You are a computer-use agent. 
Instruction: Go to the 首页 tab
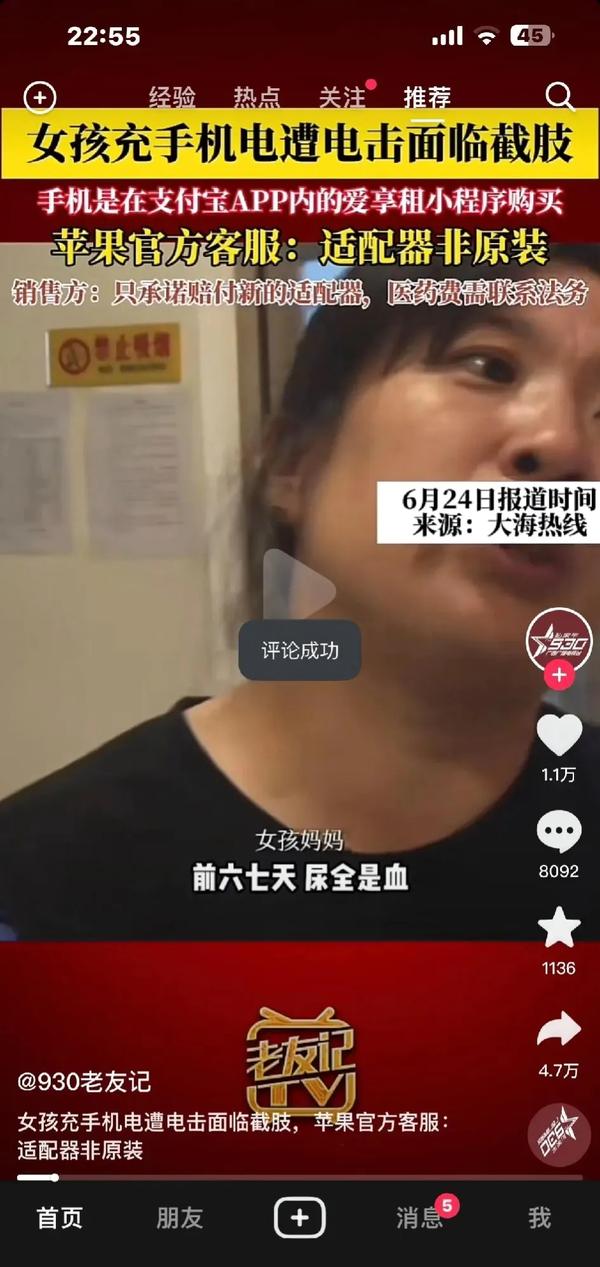tap(60, 1218)
